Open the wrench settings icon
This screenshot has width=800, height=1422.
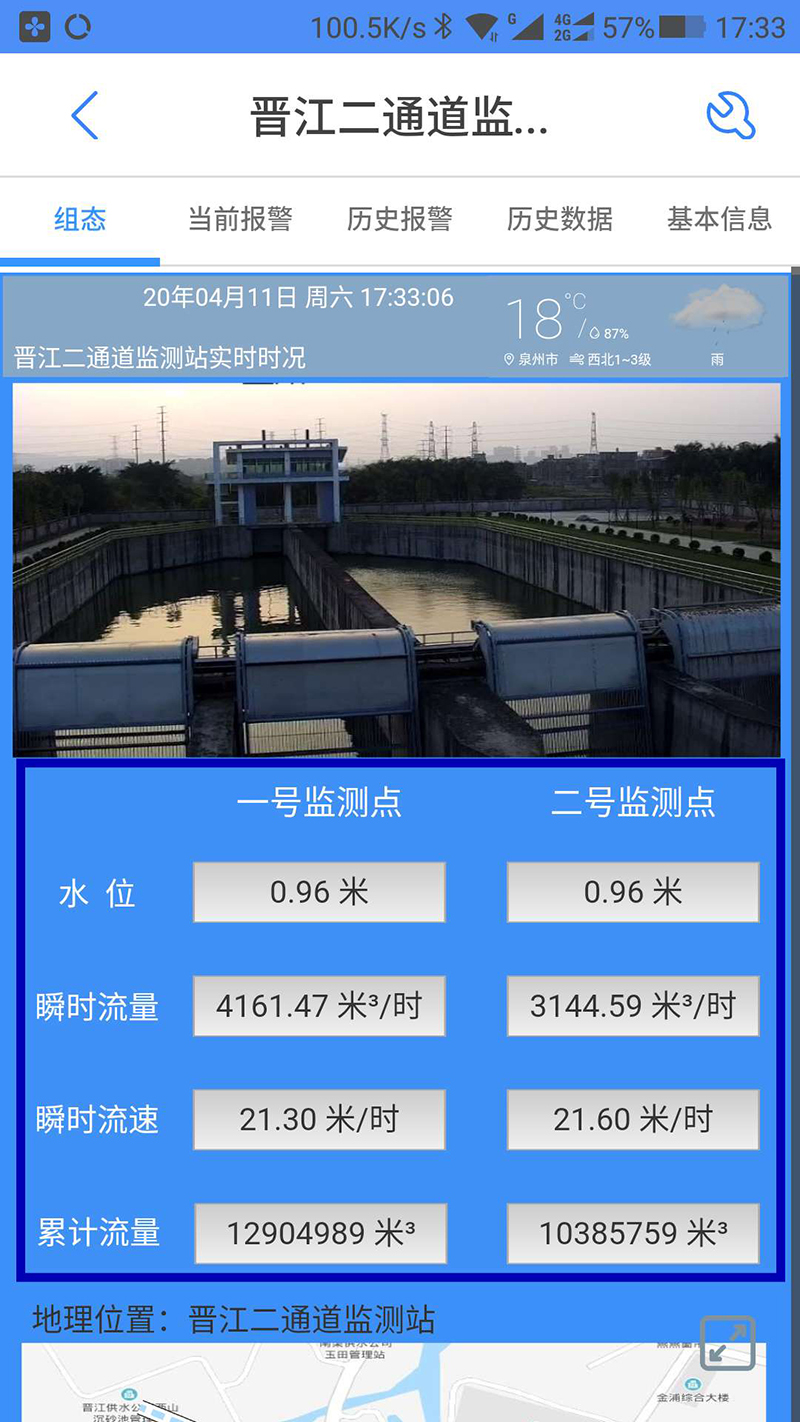(x=730, y=116)
